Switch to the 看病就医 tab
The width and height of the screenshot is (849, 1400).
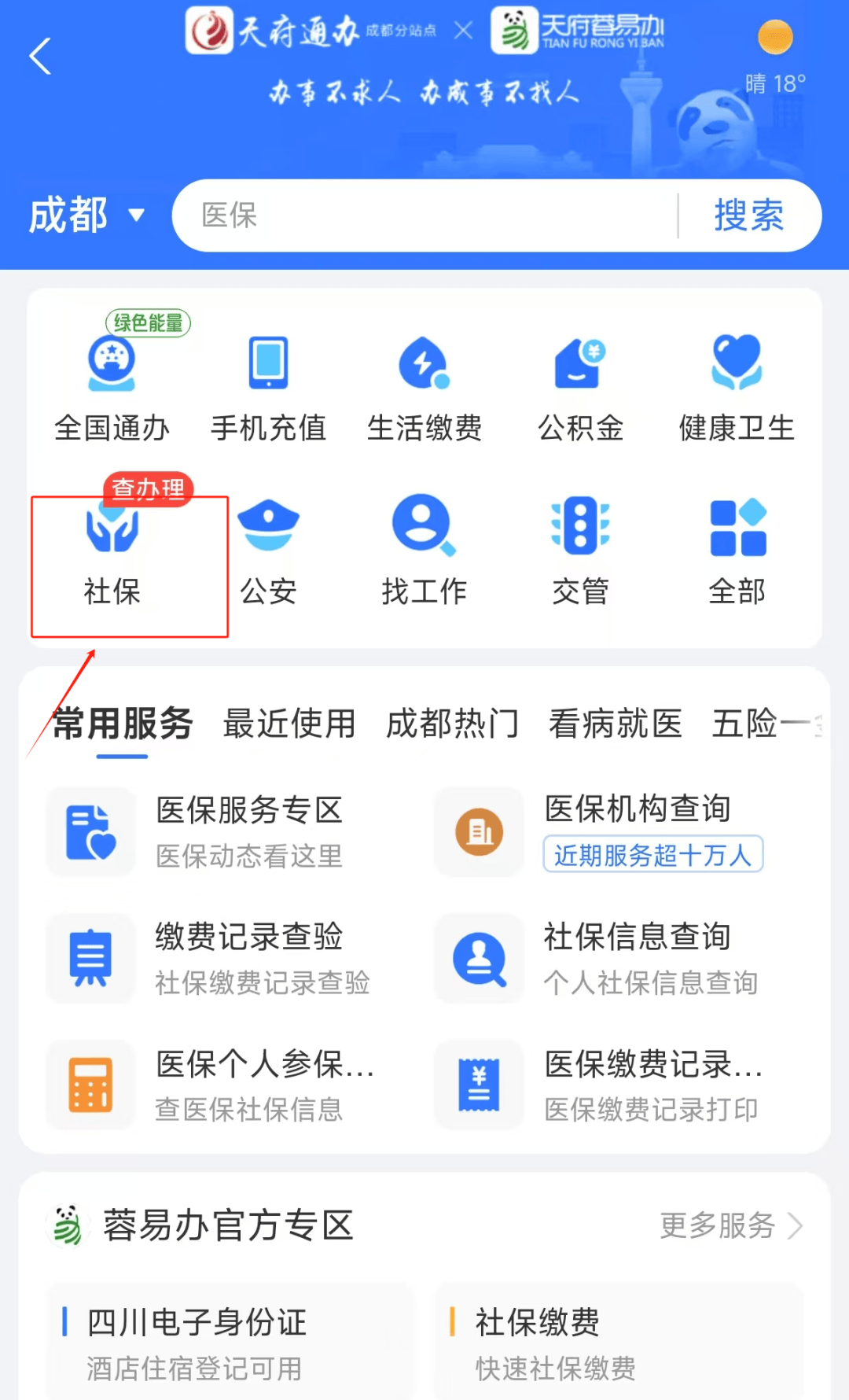614,724
